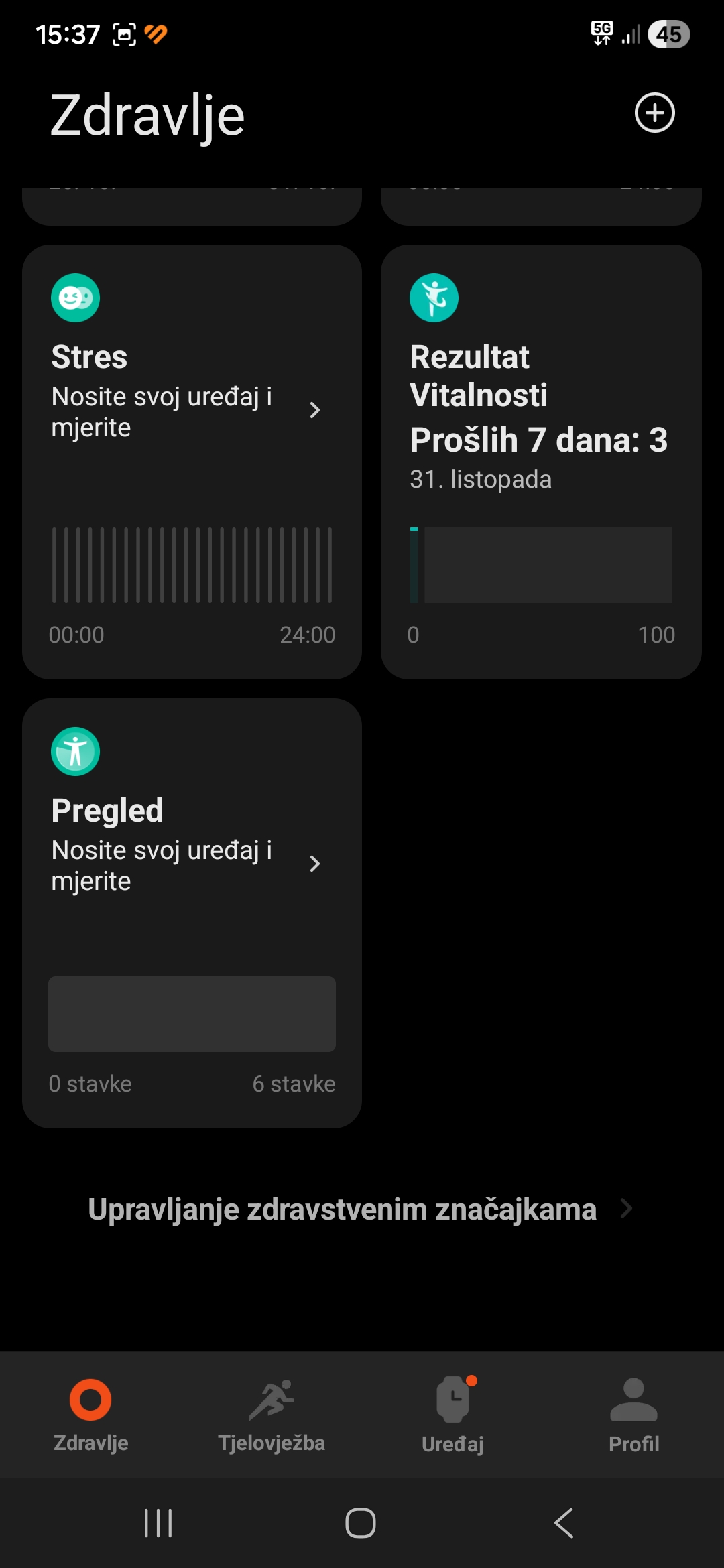Select the Zdravlje tab
Viewport: 724px width, 1568px height.
pos(90,1414)
